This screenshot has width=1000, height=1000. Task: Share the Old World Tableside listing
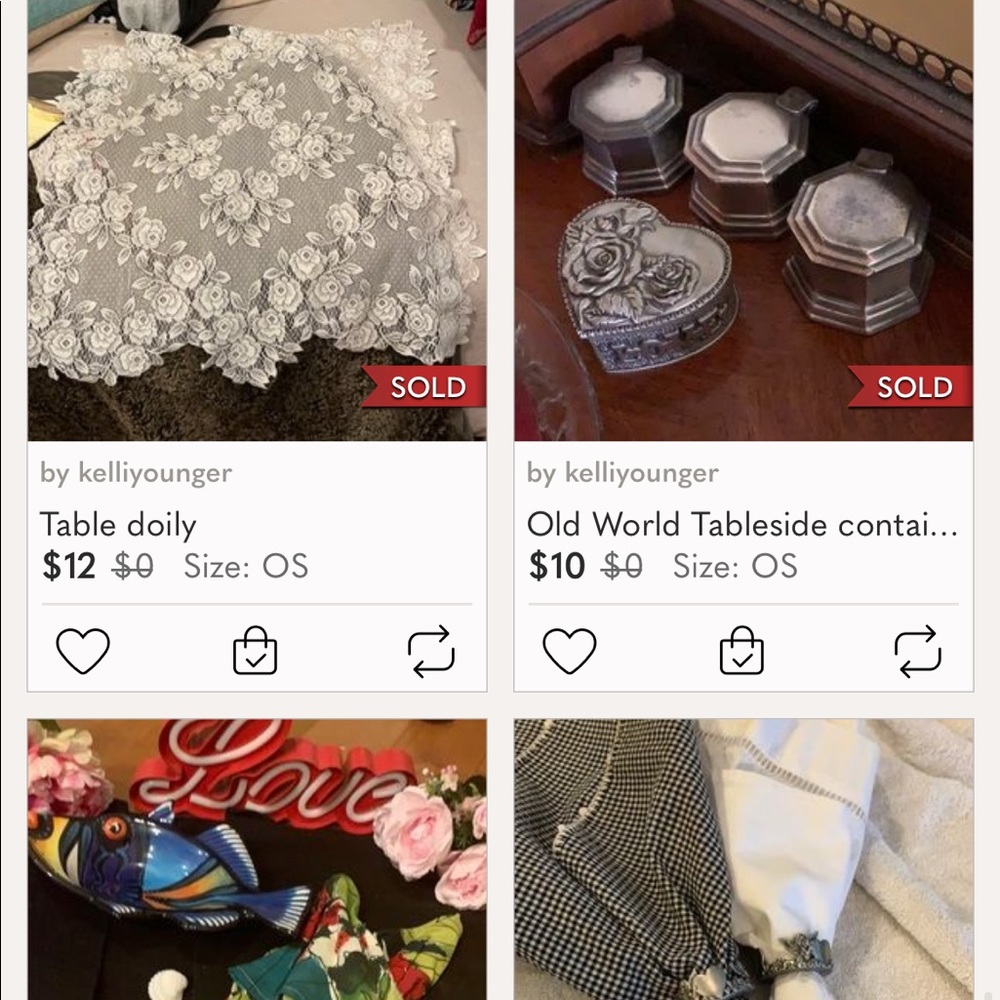pyautogui.click(x=917, y=651)
